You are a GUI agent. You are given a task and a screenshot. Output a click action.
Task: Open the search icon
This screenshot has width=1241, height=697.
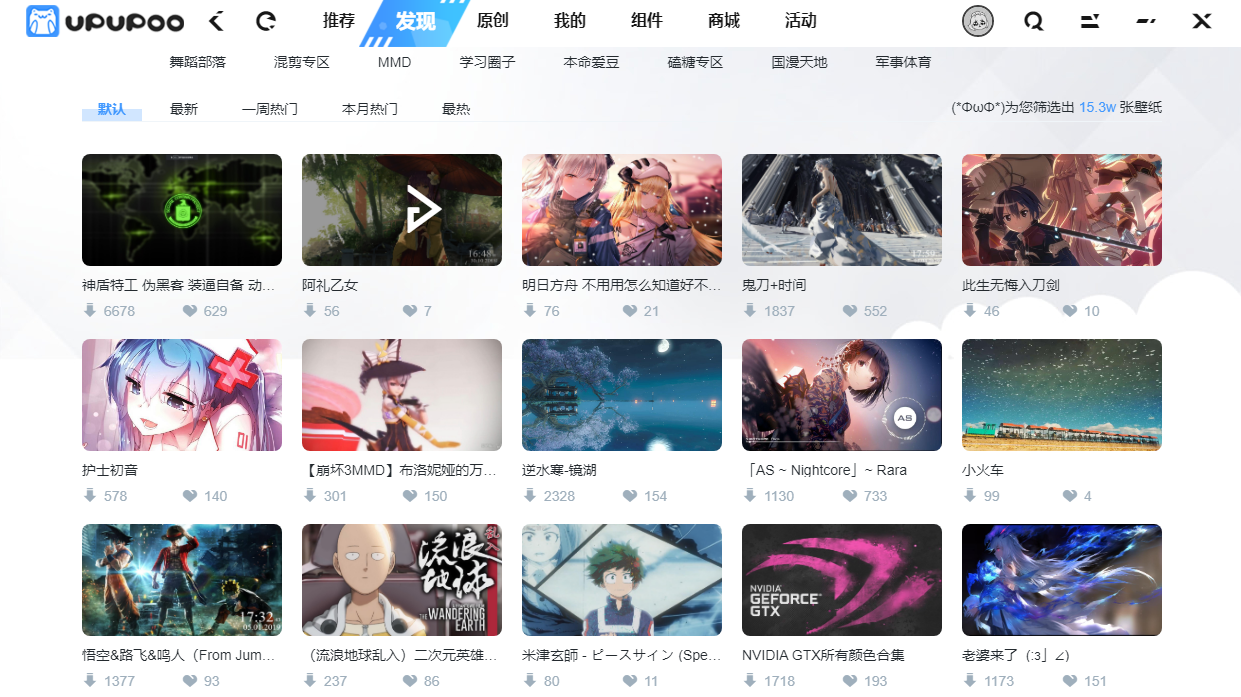click(1033, 22)
